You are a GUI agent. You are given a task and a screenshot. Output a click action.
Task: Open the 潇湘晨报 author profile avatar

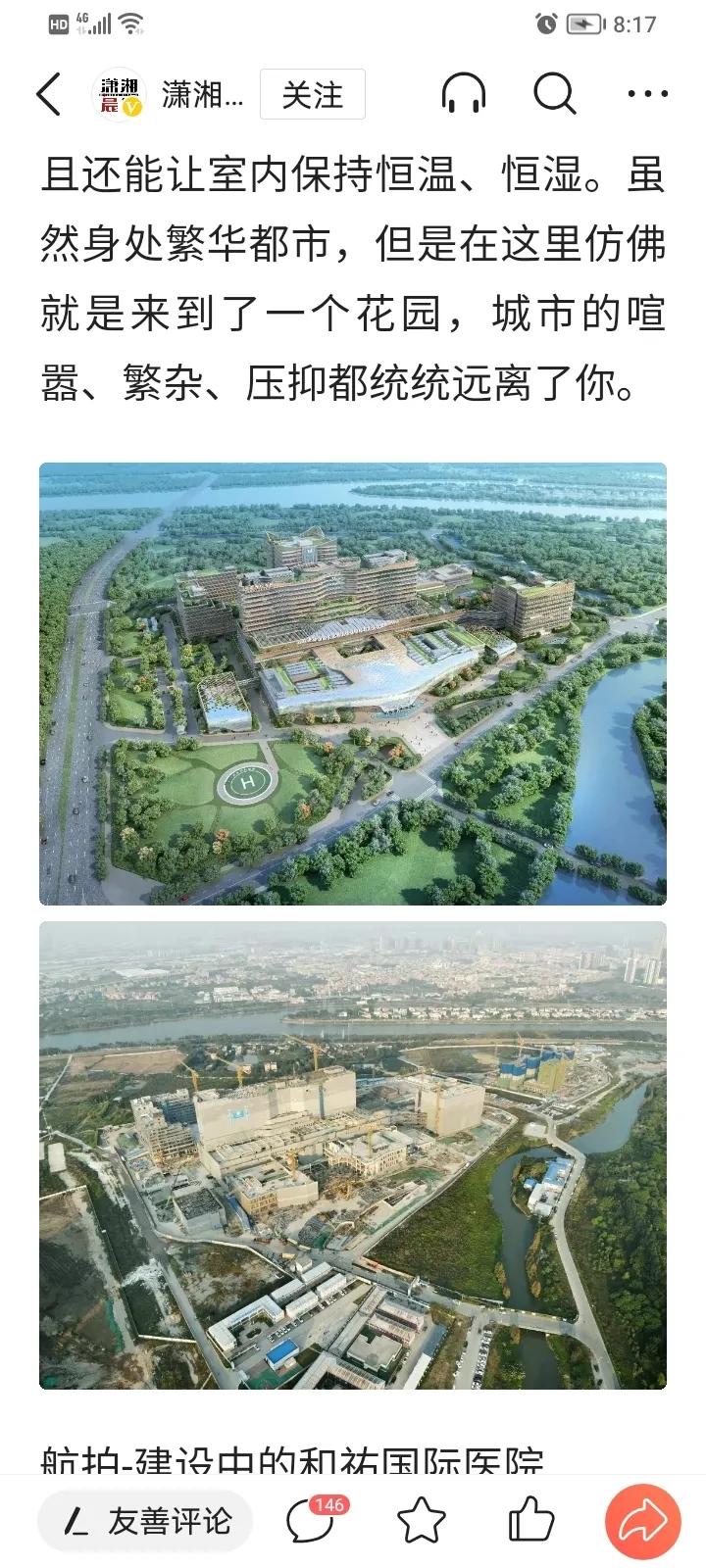[119, 95]
